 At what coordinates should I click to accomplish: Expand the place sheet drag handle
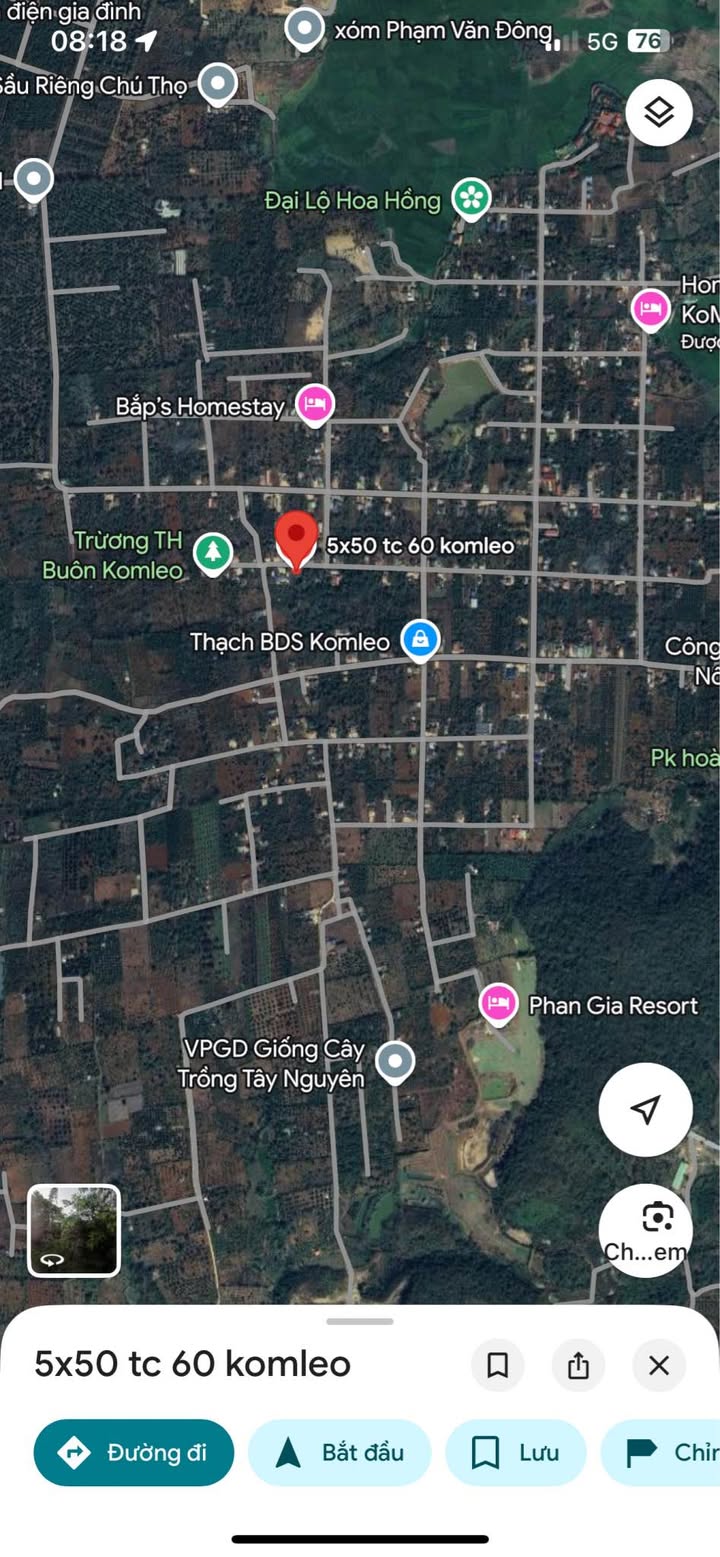pyautogui.click(x=360, y=1322)
